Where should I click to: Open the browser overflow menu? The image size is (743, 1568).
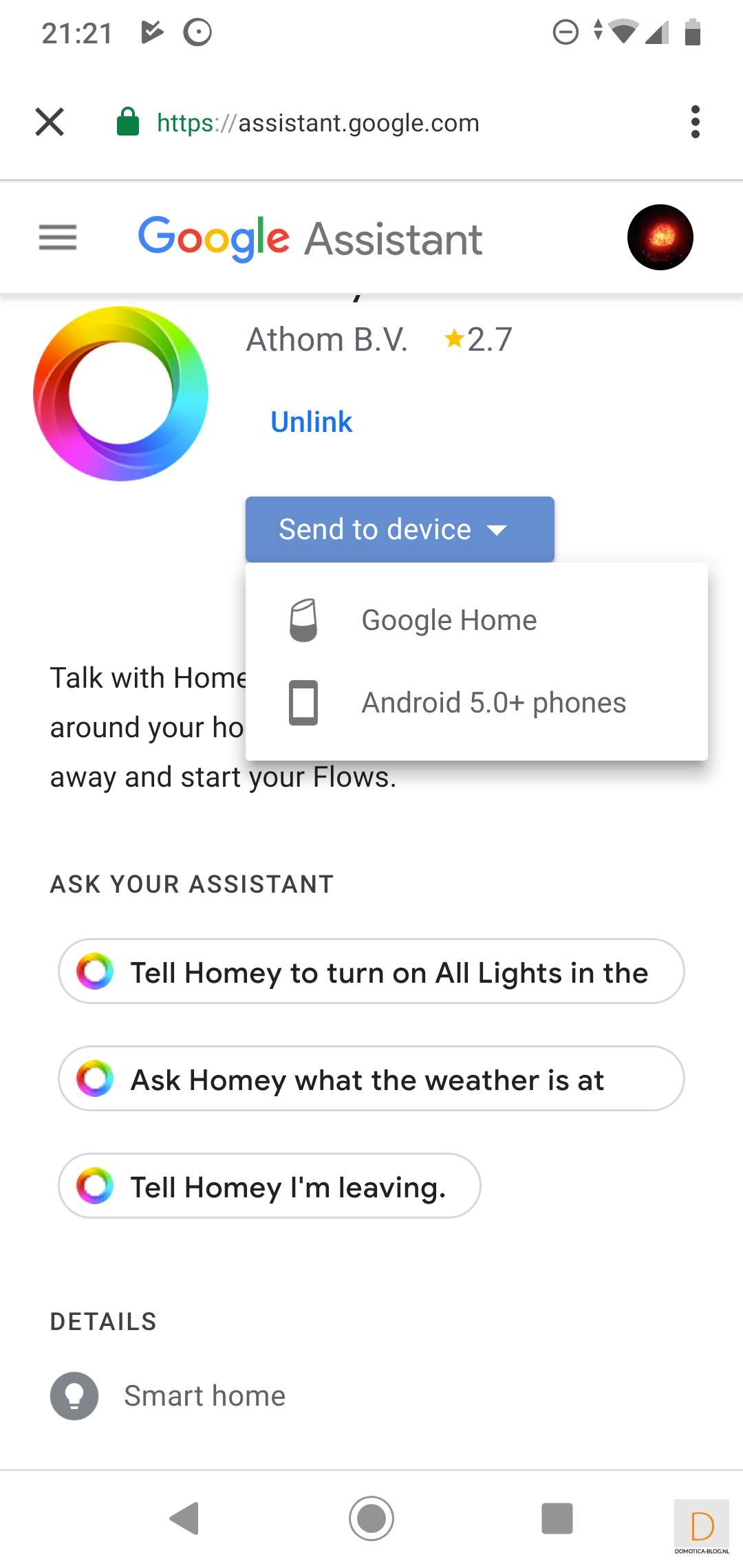click(695, 122)
